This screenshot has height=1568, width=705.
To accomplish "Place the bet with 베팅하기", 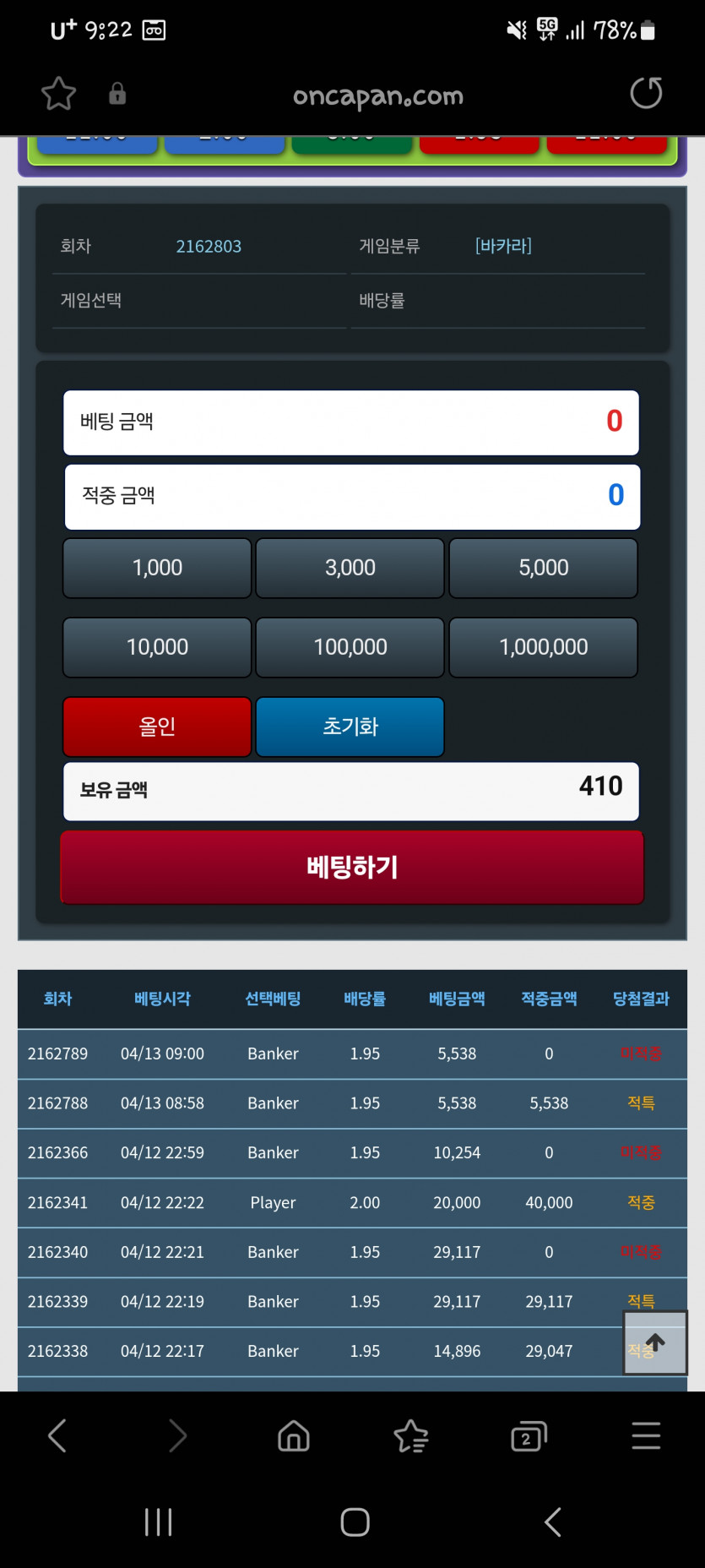I will 352,867.
